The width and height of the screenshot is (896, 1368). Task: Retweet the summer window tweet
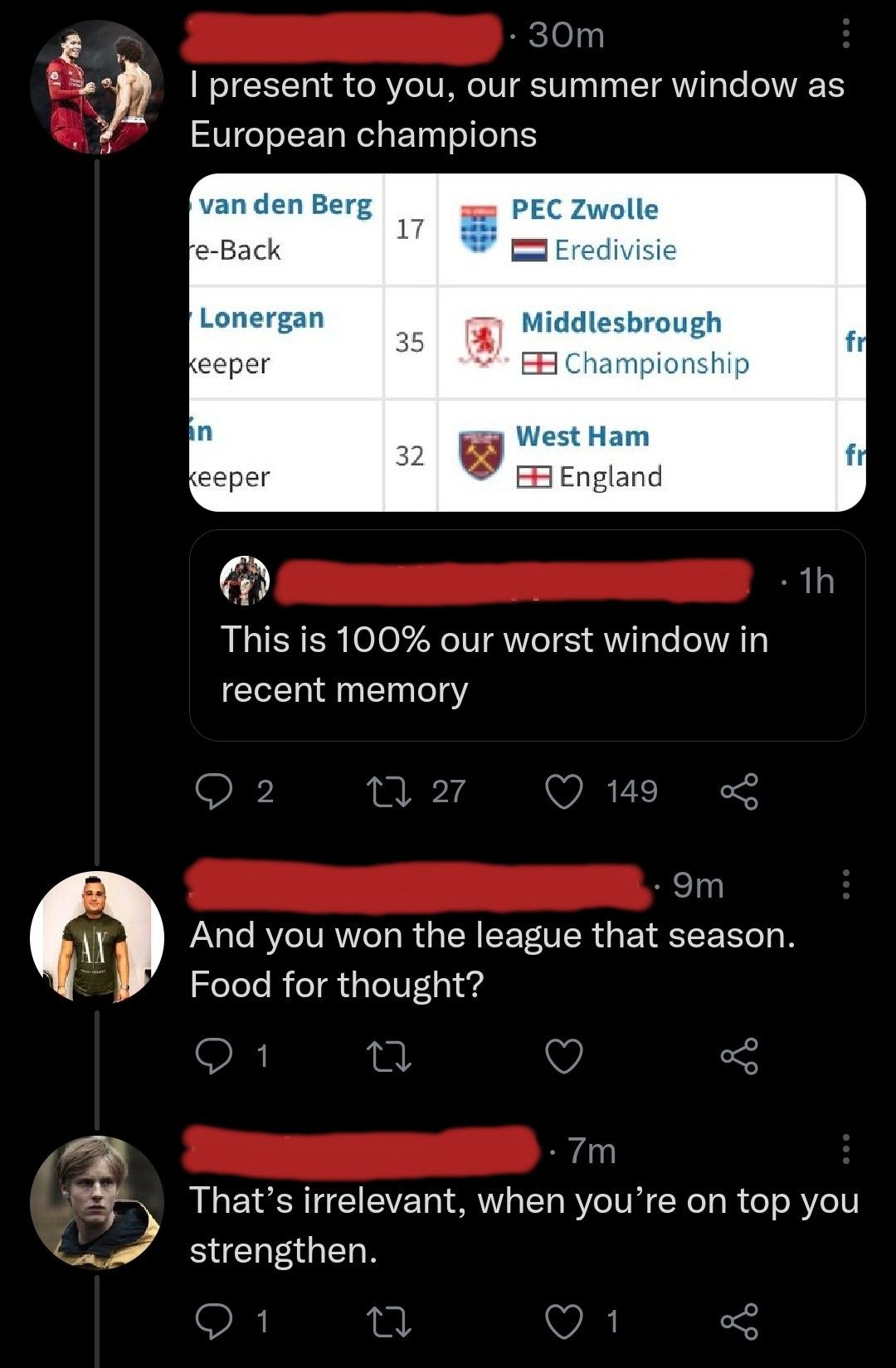[x=389, y=791]
